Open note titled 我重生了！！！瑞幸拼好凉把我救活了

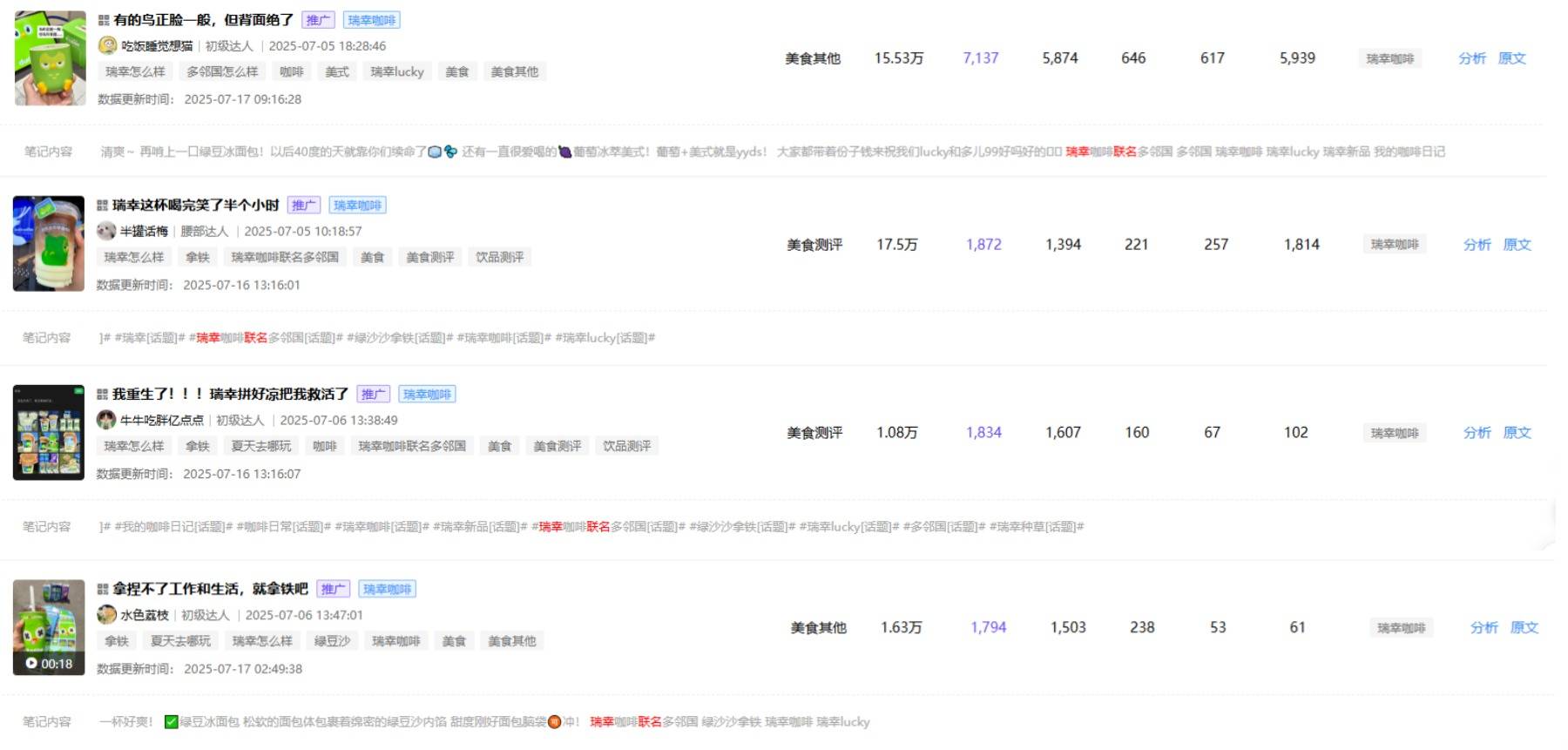(x=230, y=394)
